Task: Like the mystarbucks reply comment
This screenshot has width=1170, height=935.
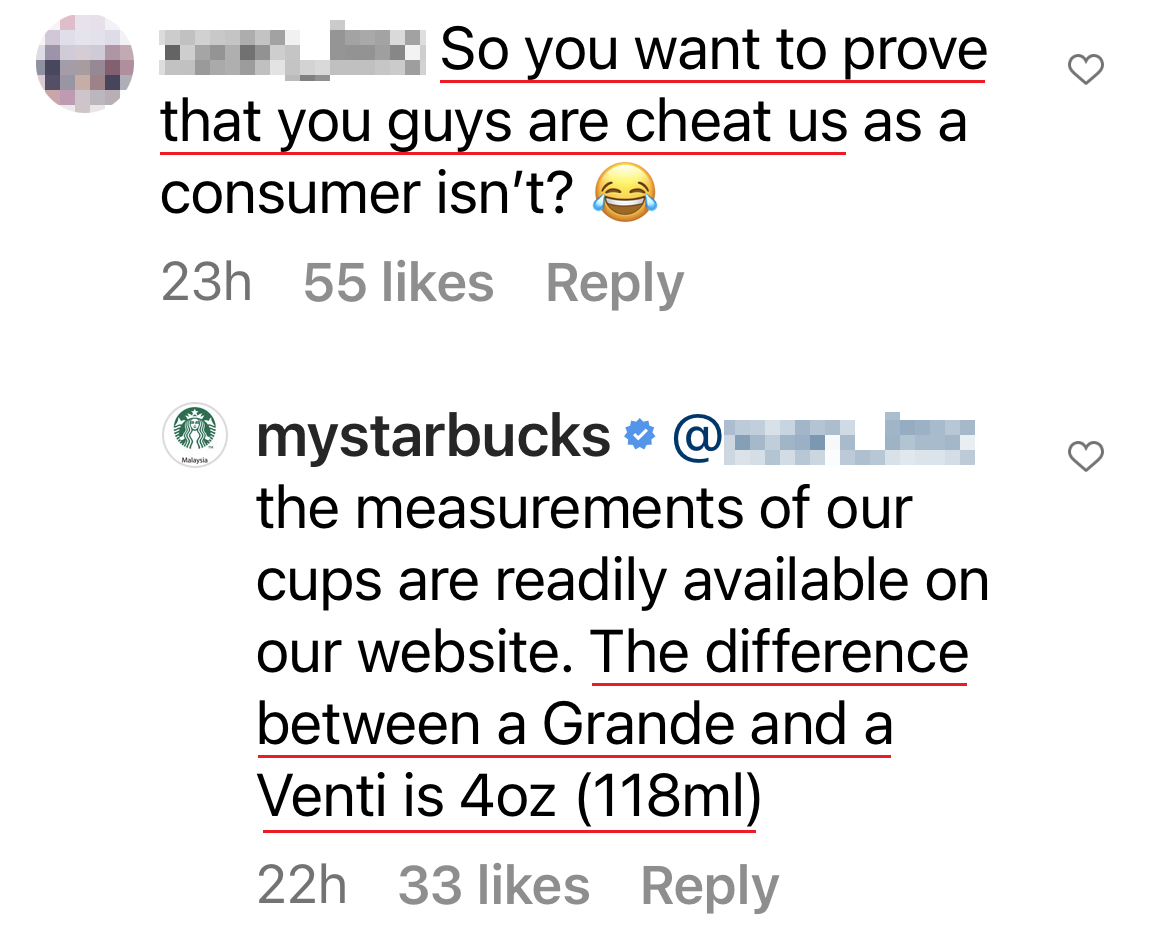Action: click(x=1086, y=456)
